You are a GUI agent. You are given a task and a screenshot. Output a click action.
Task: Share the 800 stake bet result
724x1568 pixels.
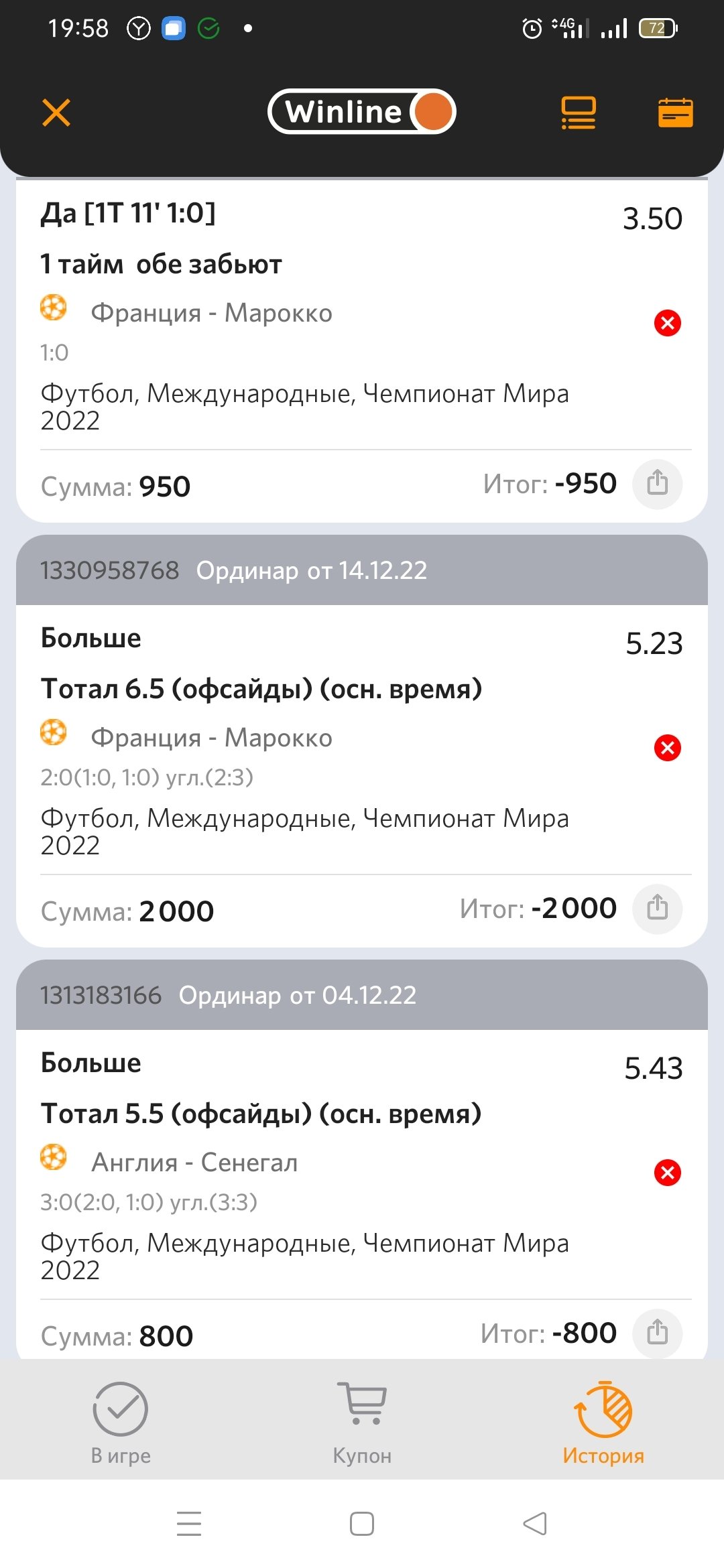coord(657,1332)
